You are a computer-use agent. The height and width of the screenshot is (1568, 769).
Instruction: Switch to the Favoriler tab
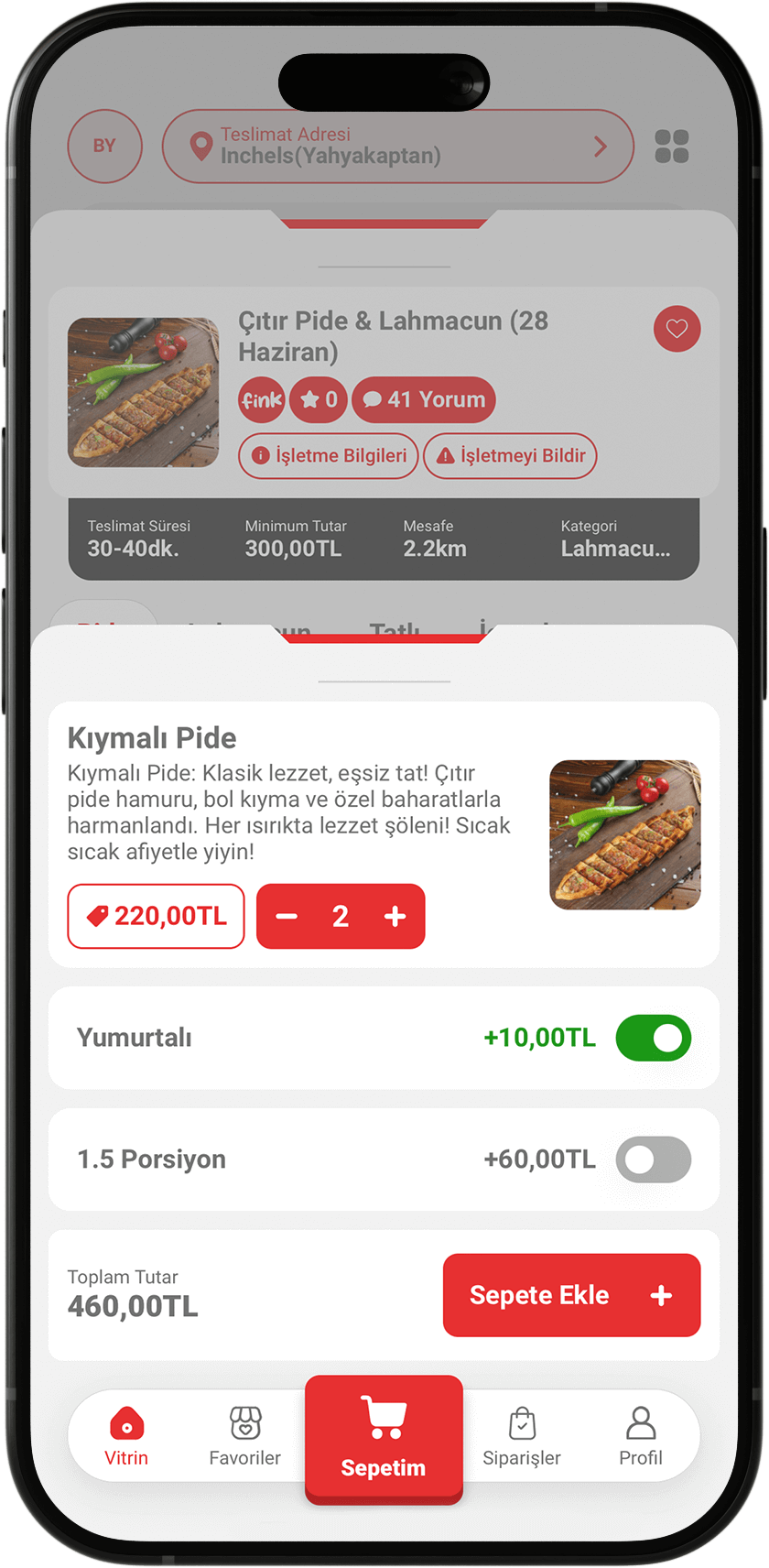pyautogui.click(x=244, y=1437)
